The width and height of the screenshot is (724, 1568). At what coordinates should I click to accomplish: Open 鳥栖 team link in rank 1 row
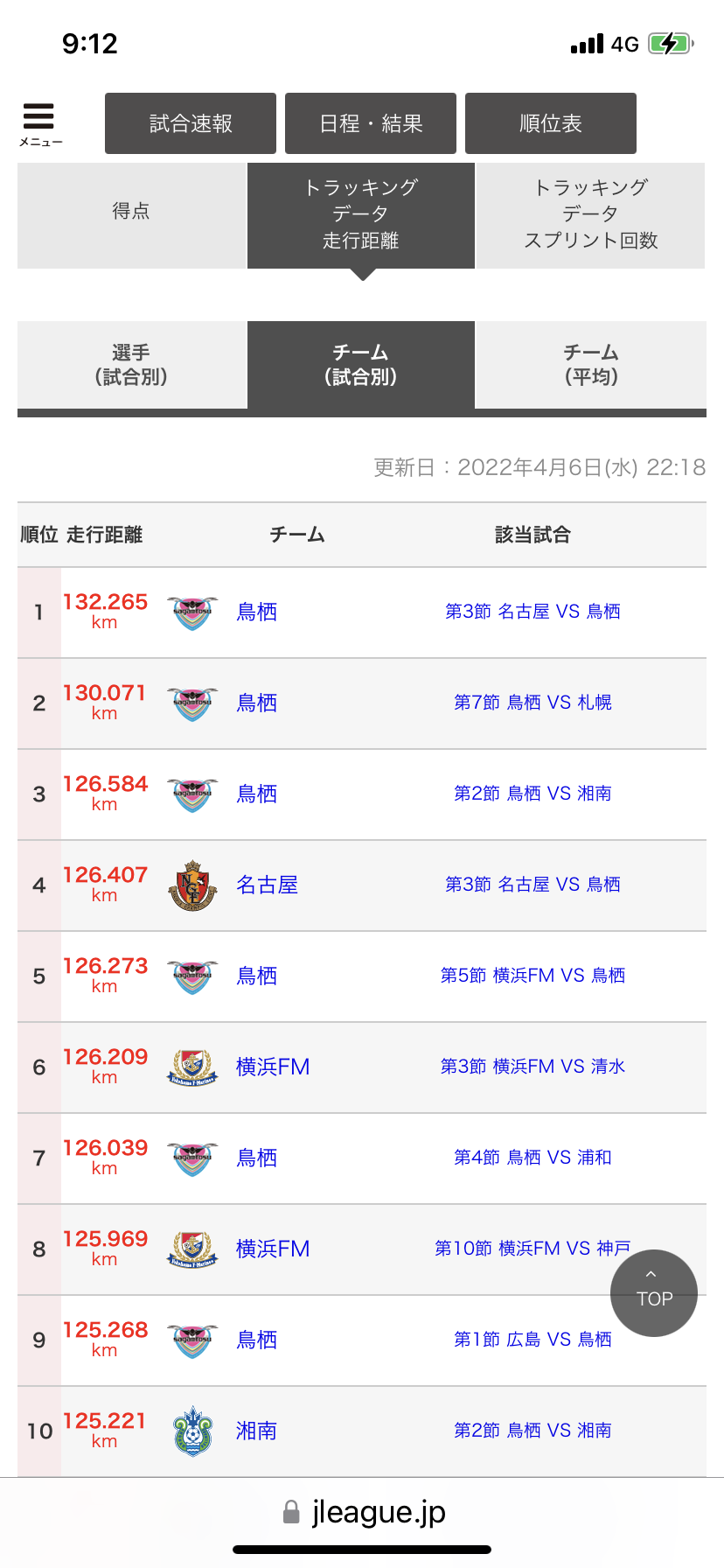pos(257,612)
